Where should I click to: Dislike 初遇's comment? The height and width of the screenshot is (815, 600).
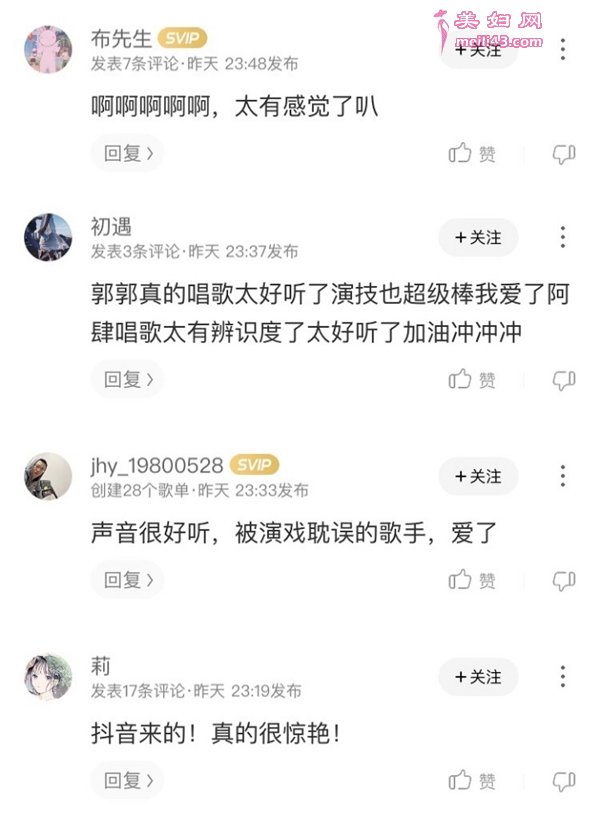(564, 380)
